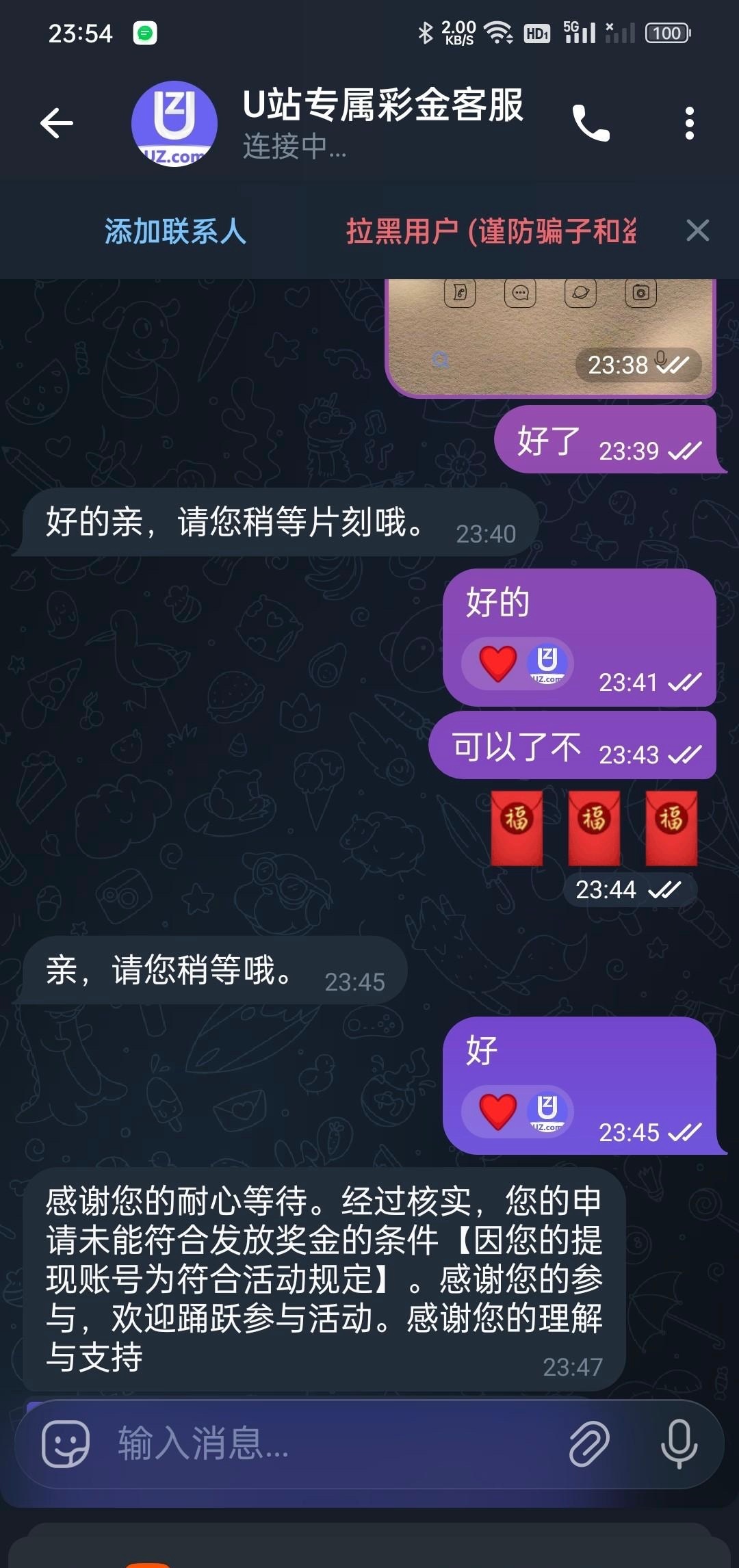Open the three-dot overflow menu

(689, 124)
